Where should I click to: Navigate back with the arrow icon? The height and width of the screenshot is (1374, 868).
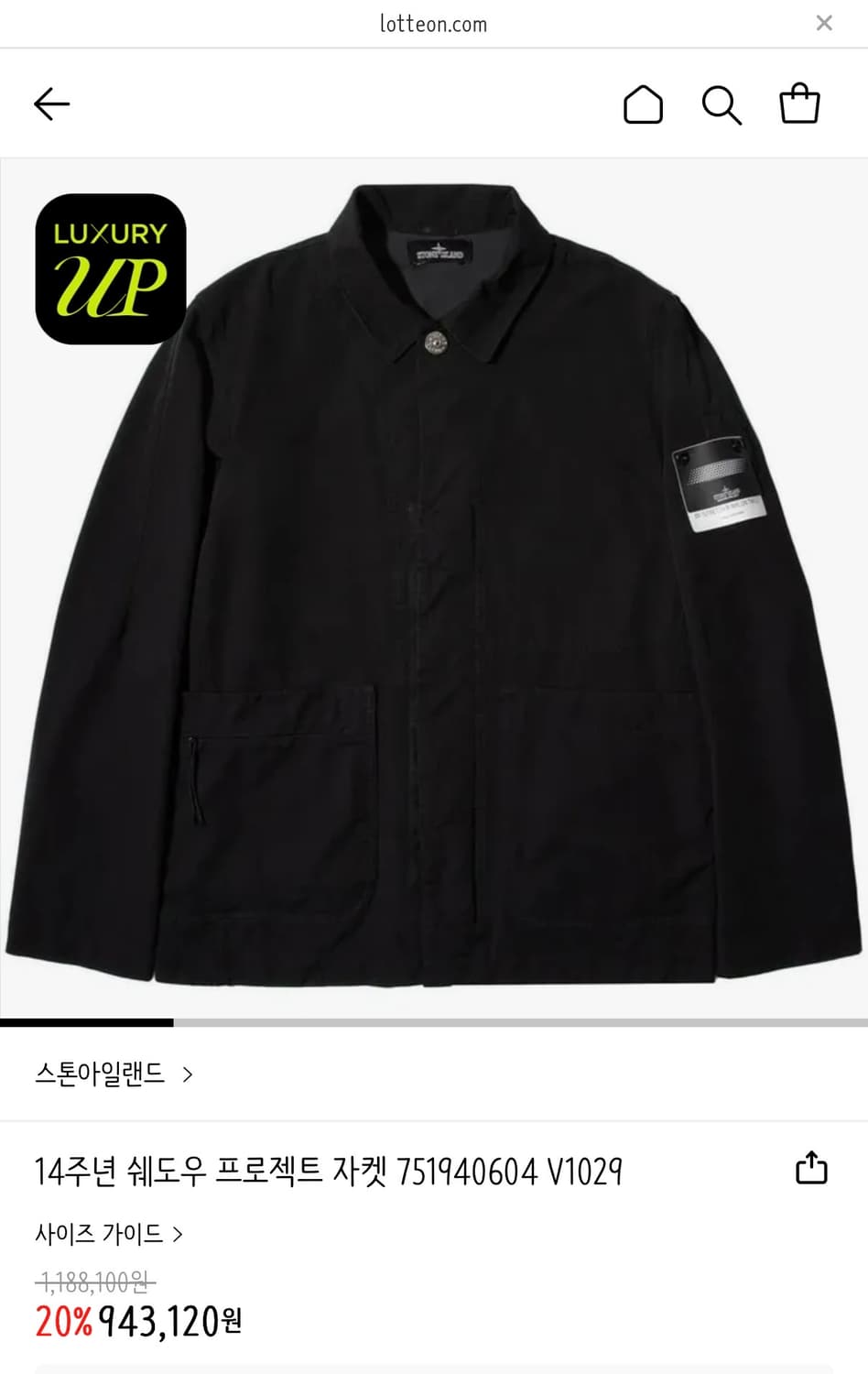(51, 103)
